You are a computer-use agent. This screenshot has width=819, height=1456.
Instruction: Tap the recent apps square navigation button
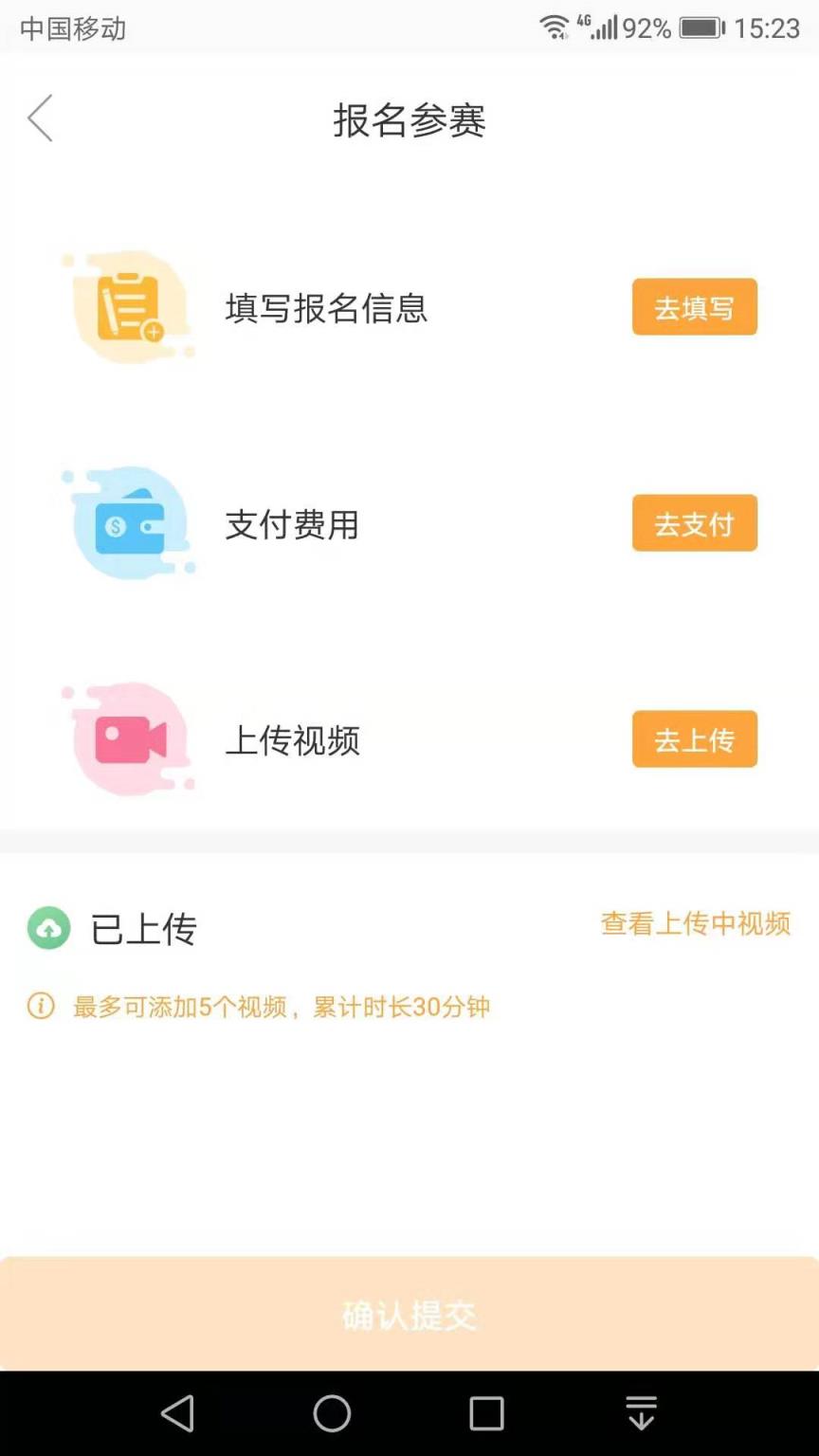pos(486,1411)
